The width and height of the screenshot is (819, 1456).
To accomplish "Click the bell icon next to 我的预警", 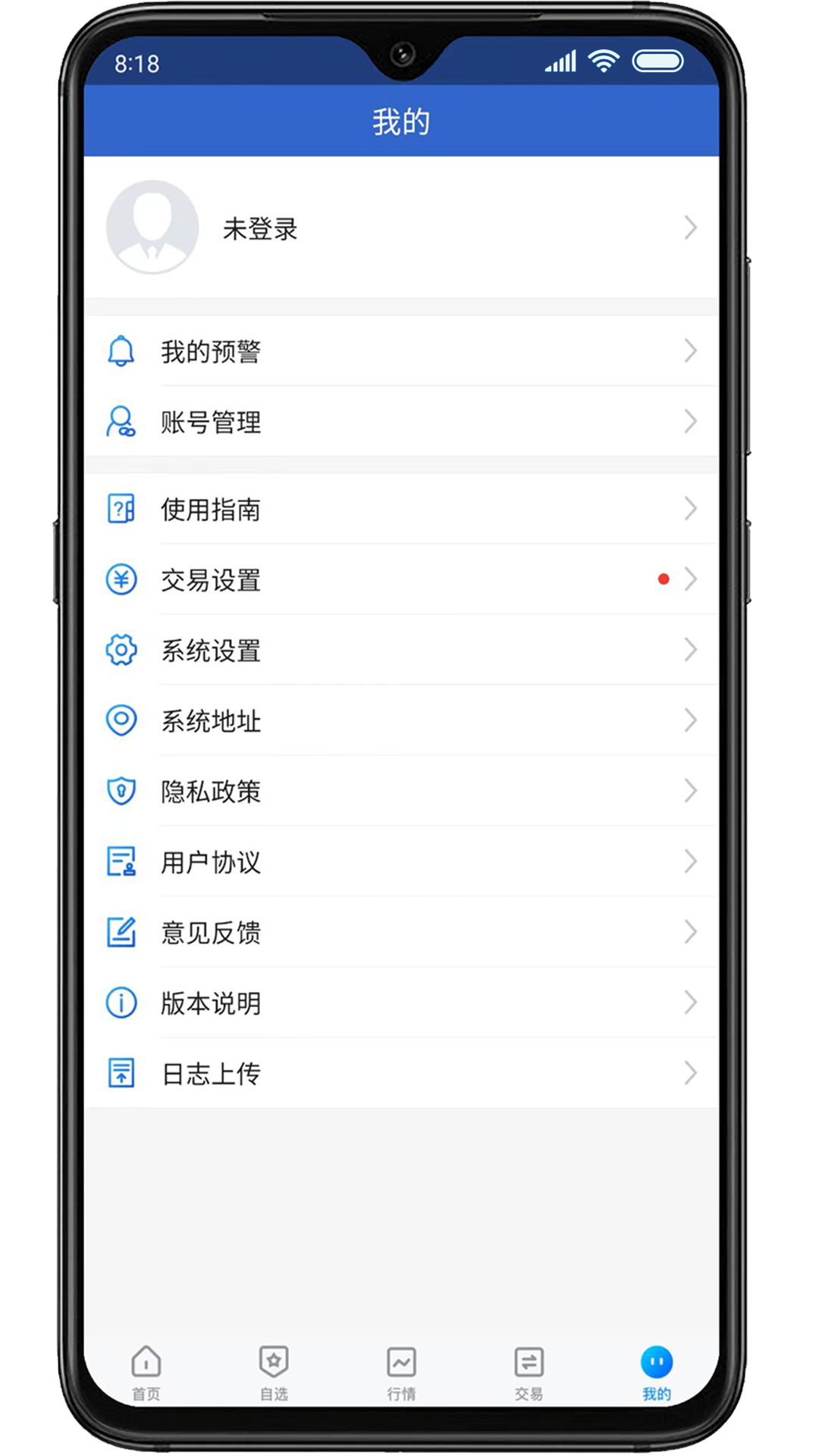I will (121, 350).
